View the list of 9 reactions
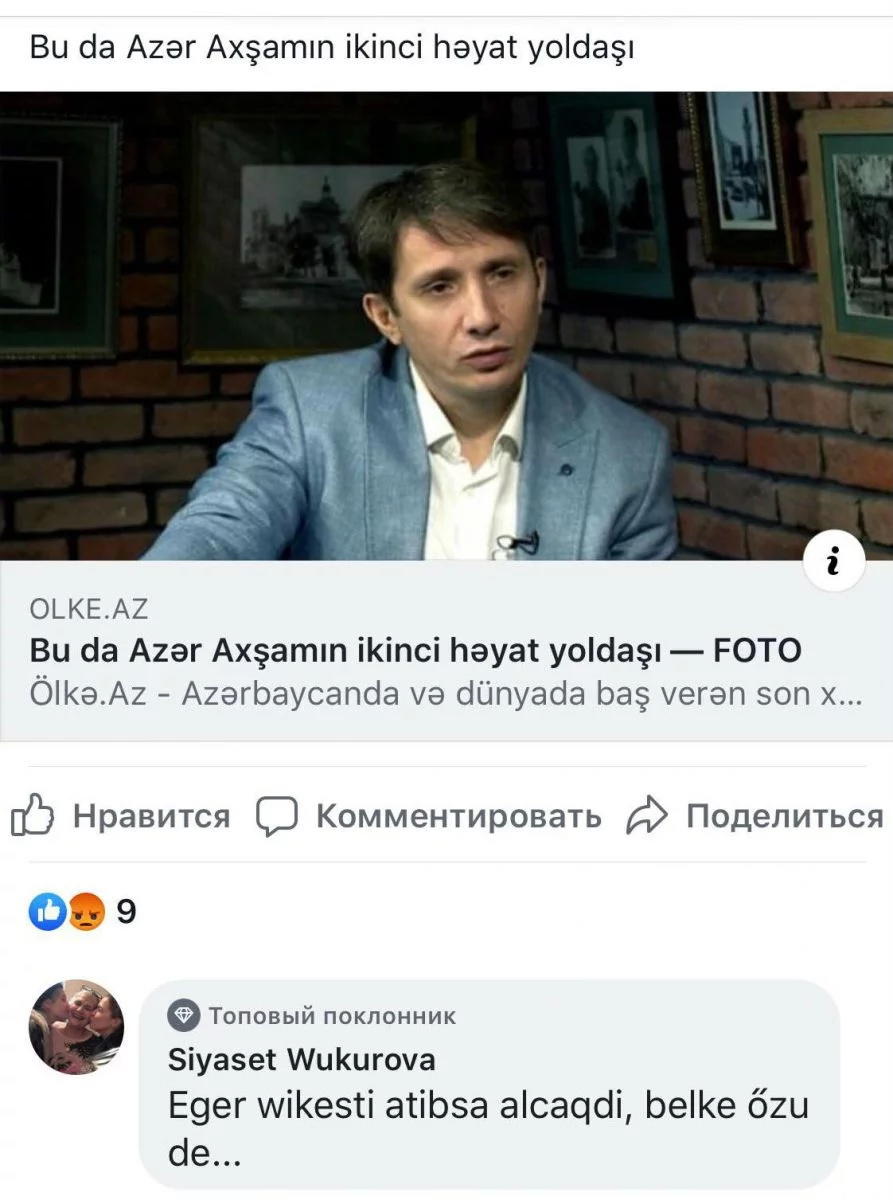This screenshot has width=893, height=1200. [x=83, y=911]
